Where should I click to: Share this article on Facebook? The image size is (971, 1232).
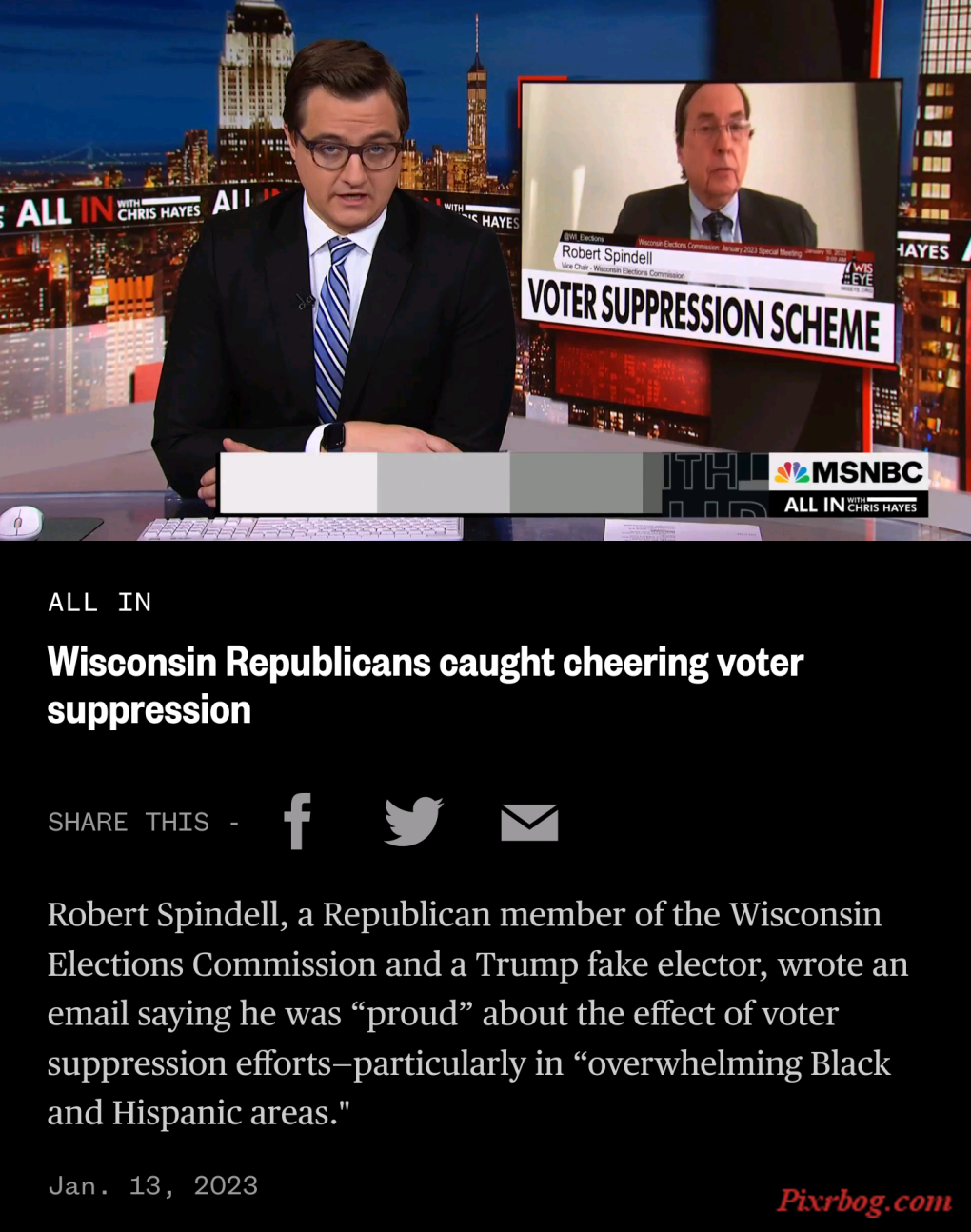(x=297, y=821)
